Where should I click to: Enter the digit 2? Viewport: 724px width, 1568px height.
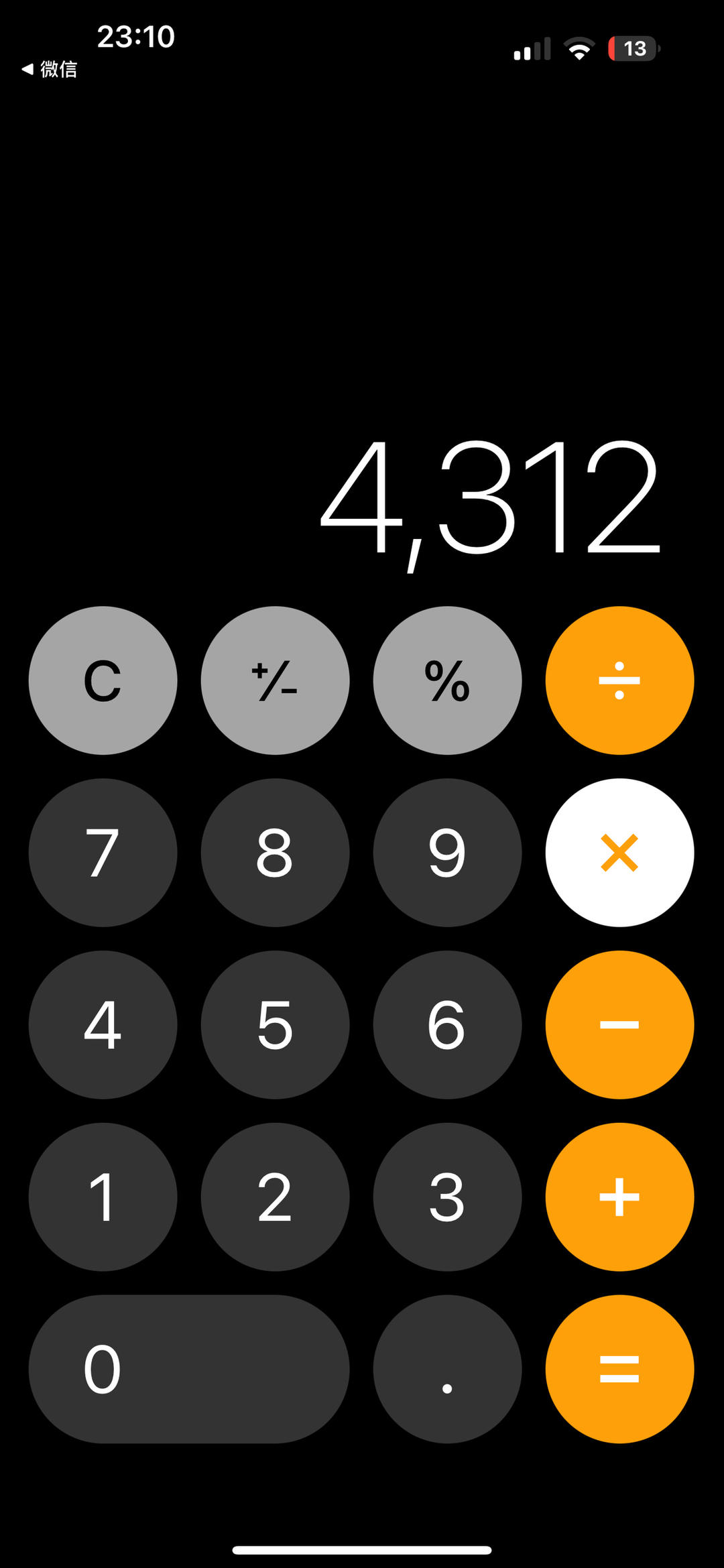[275, 1197]
